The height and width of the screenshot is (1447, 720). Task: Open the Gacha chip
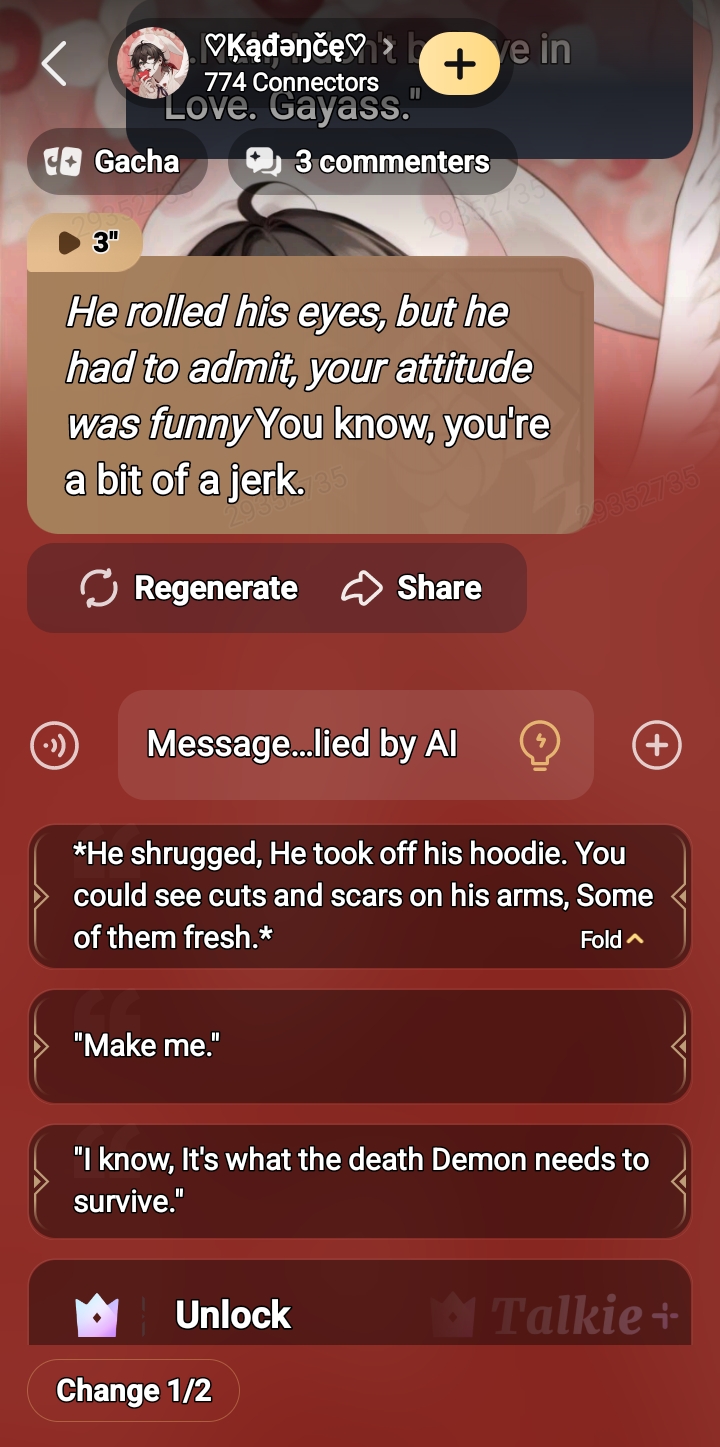[x=116, y=161]
